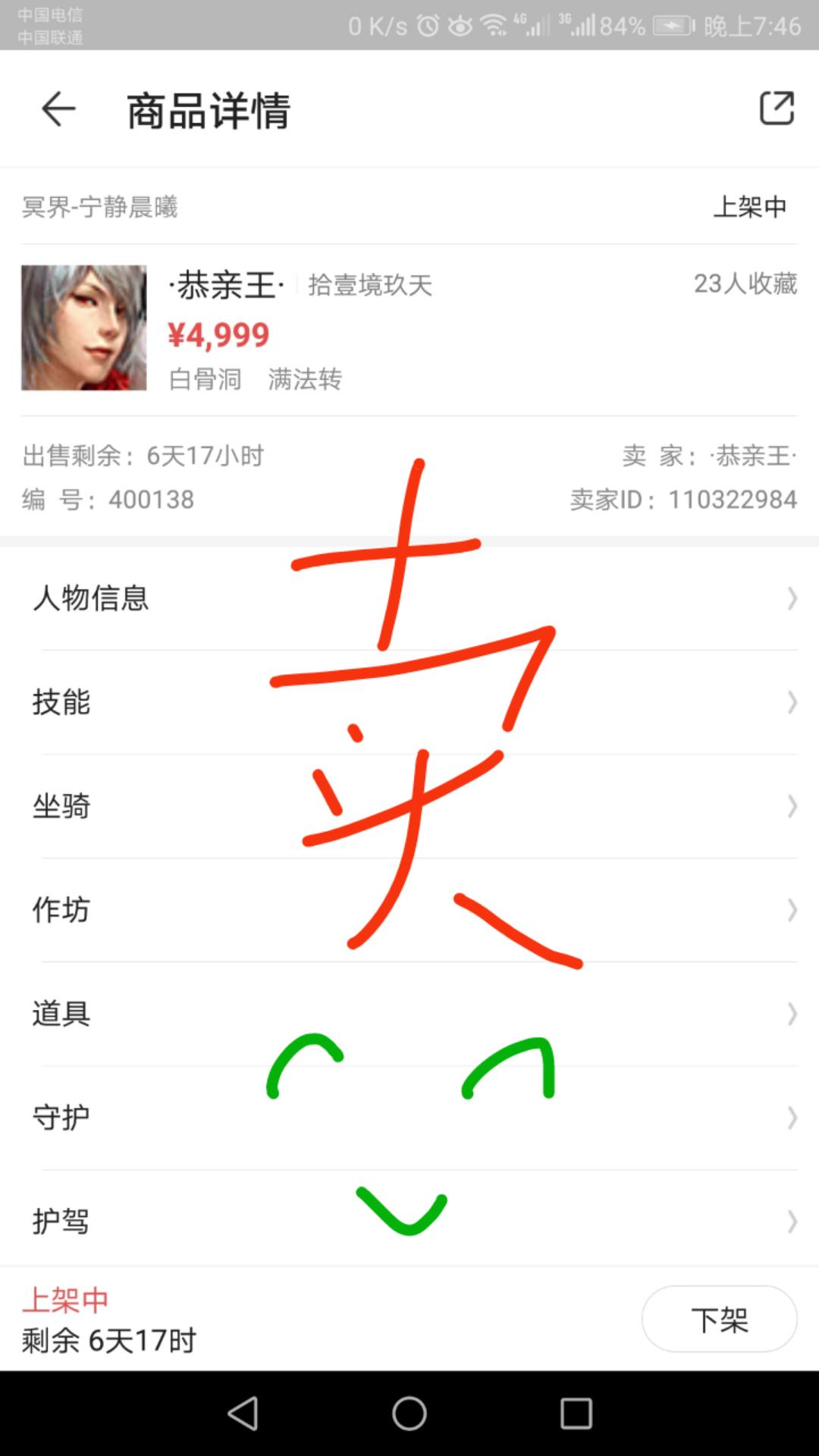819x1456 pixels.
Task: Tap the system home button
Action: click(409, 1414)
